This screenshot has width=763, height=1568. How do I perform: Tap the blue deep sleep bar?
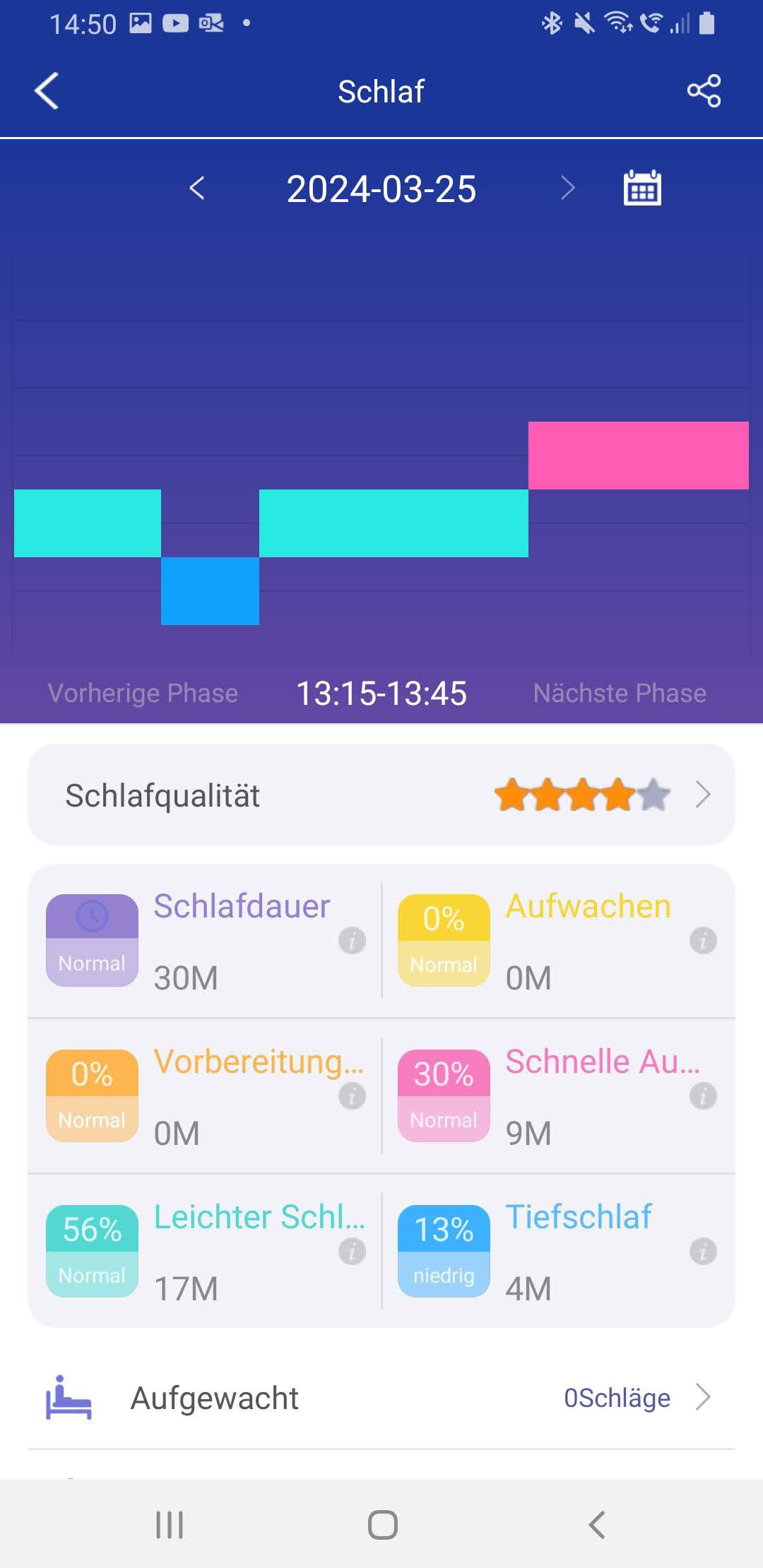(210, 591)
